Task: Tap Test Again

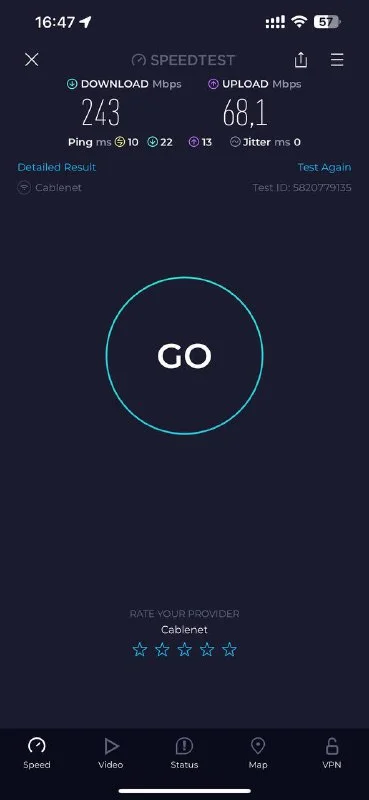Action: point(325,167)
